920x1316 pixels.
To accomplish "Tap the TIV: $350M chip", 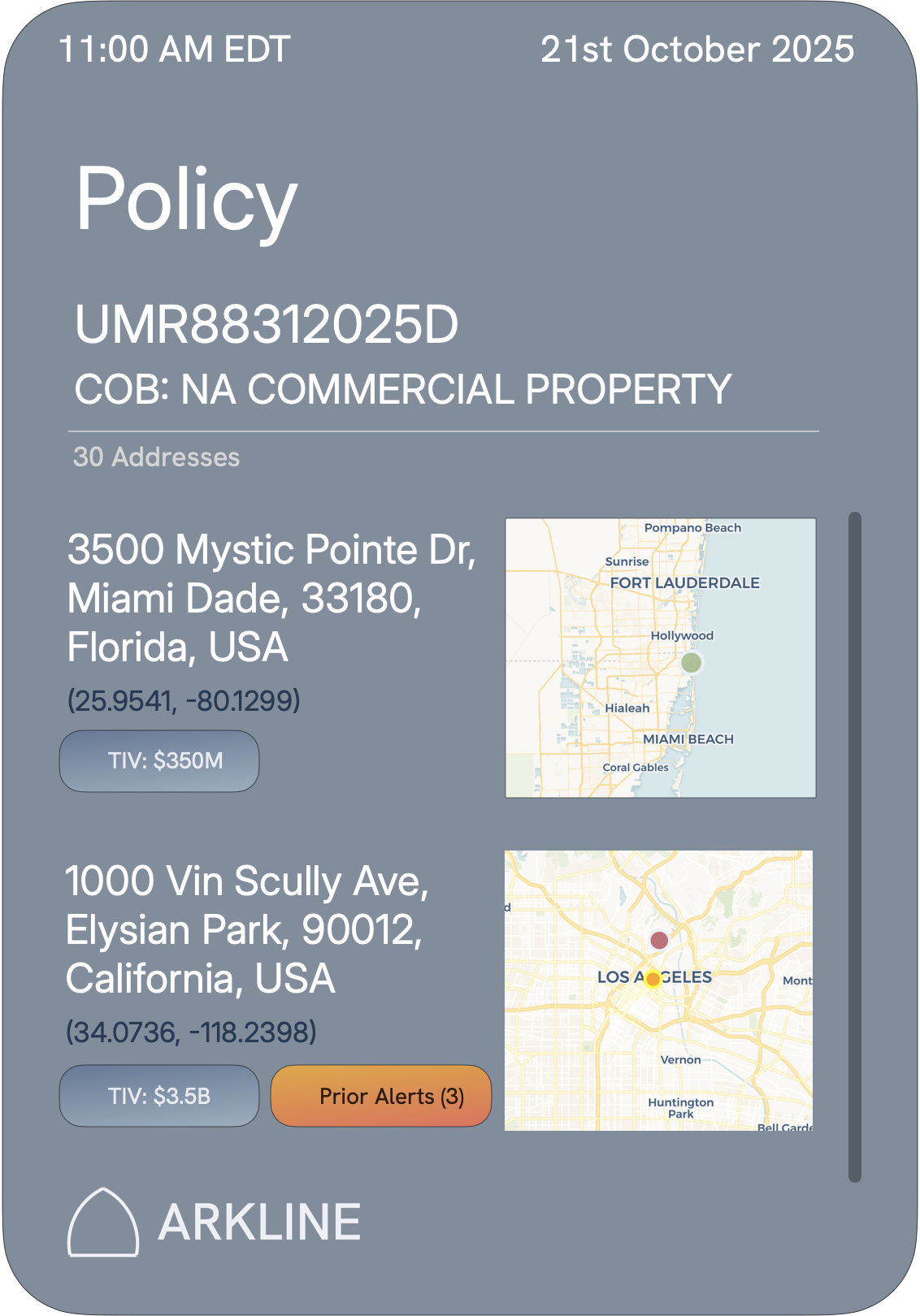I will 159,761.
